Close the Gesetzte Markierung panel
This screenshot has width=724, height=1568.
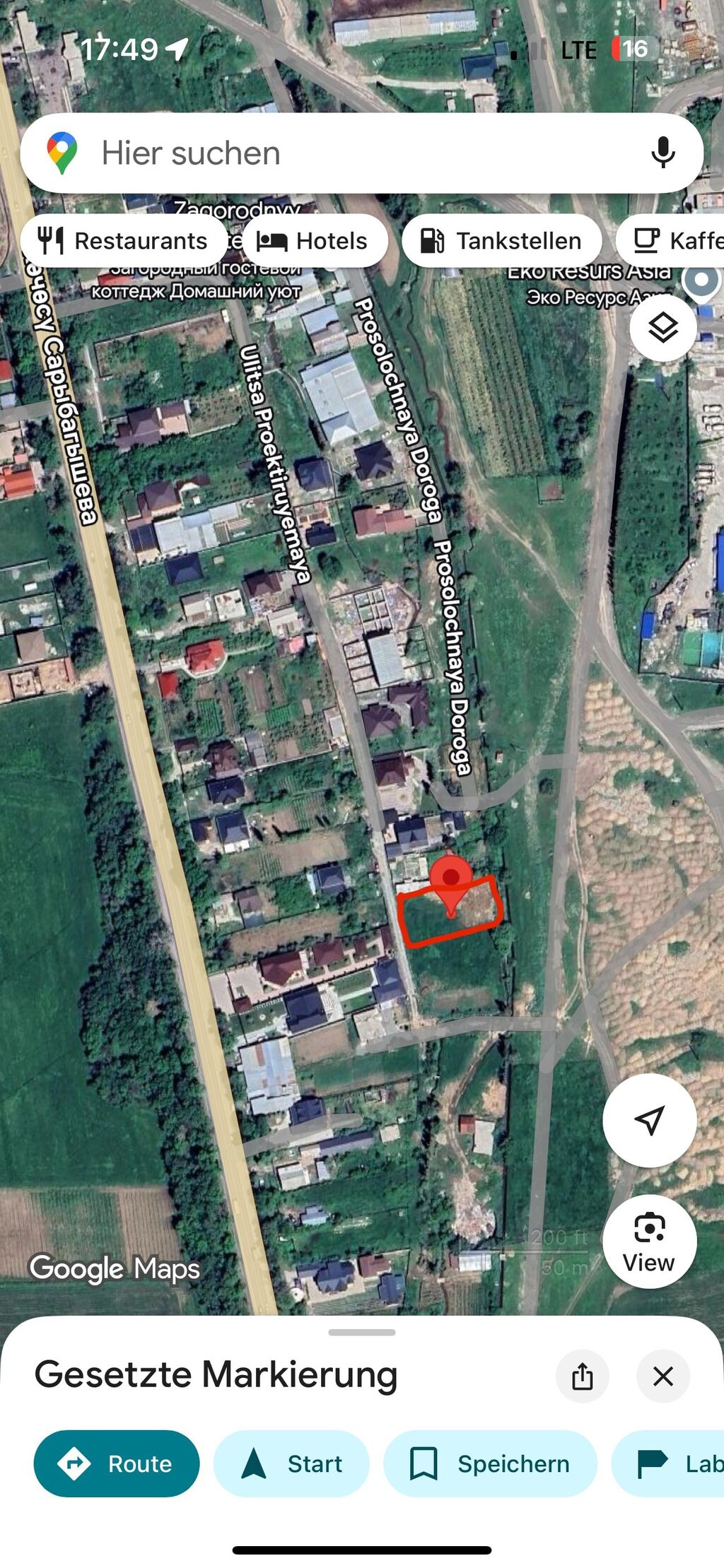point(662,1376)
